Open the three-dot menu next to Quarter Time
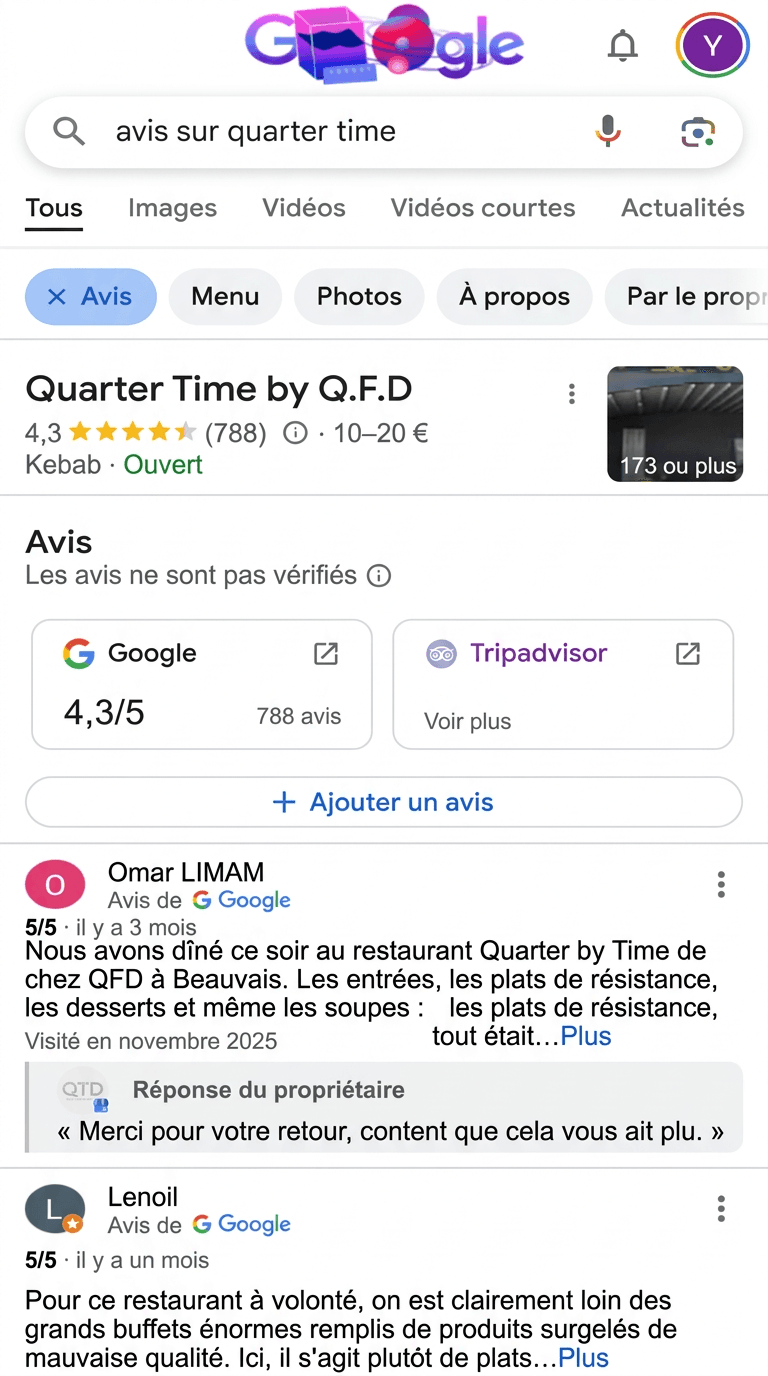The width and height of the screenshot is (768, 1376). 571,394
